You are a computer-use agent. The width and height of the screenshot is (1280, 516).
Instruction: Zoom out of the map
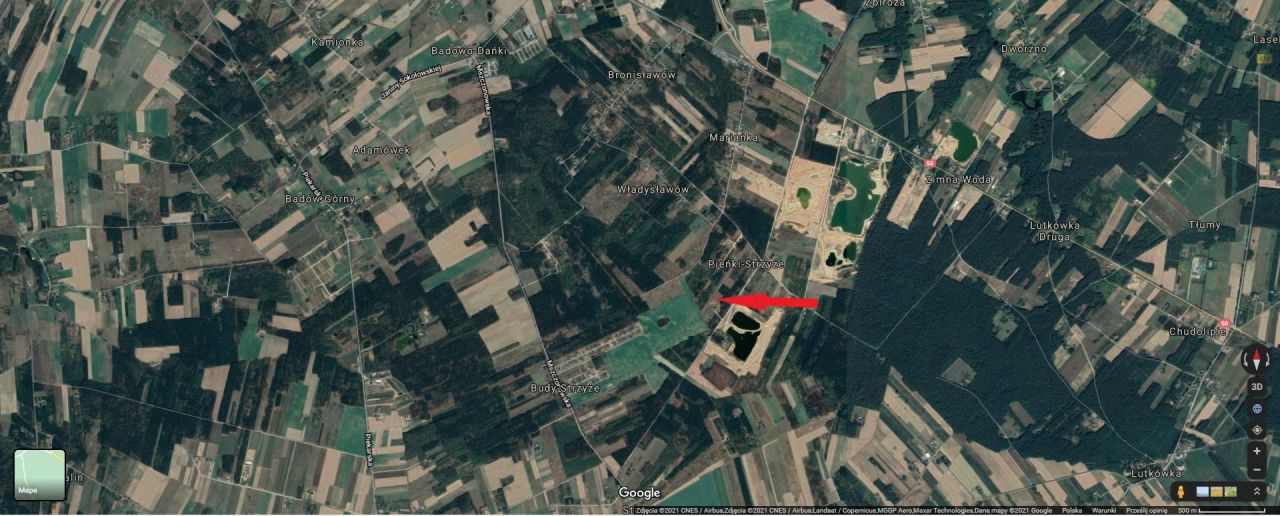coord(1257,470)
